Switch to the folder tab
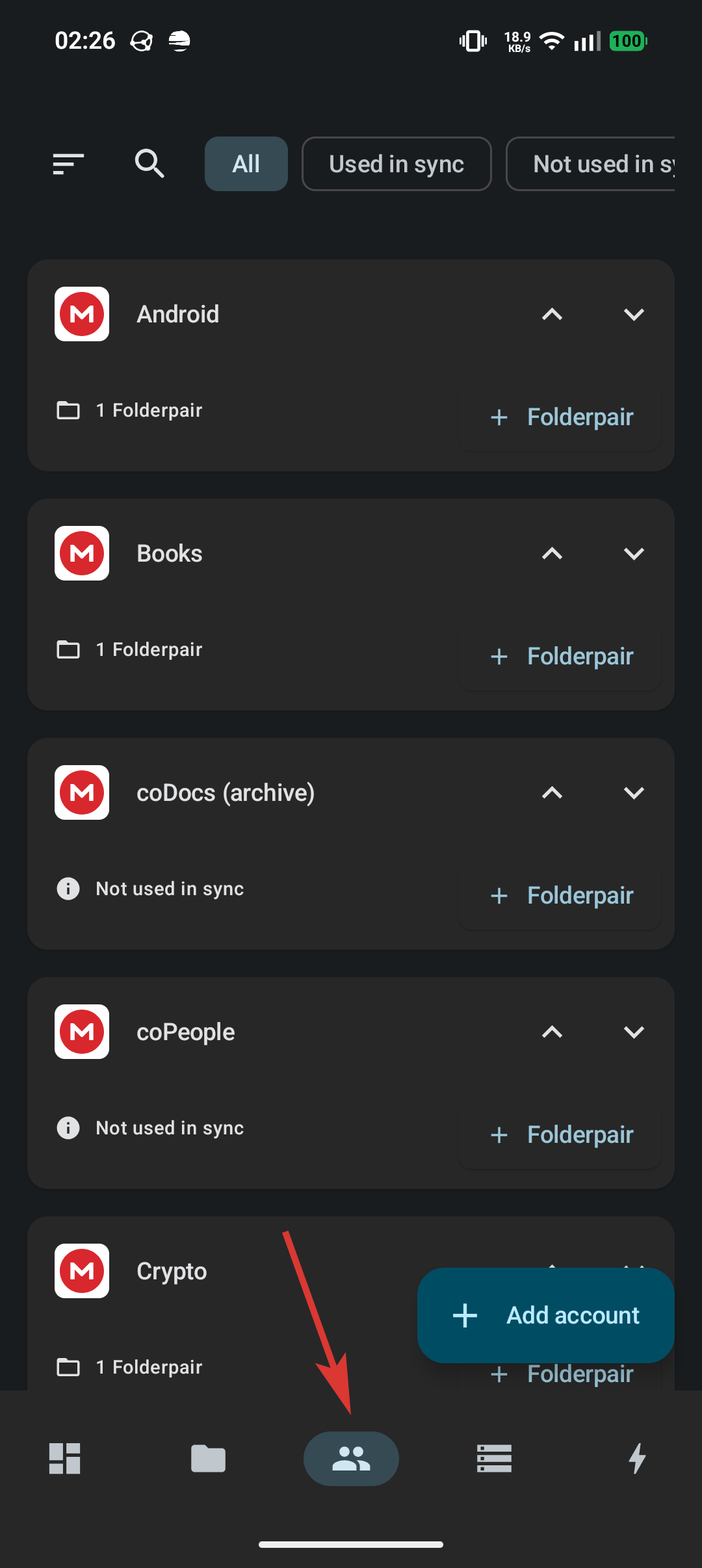This screenshot has height=1568, width=702. tap(208, 1459)
